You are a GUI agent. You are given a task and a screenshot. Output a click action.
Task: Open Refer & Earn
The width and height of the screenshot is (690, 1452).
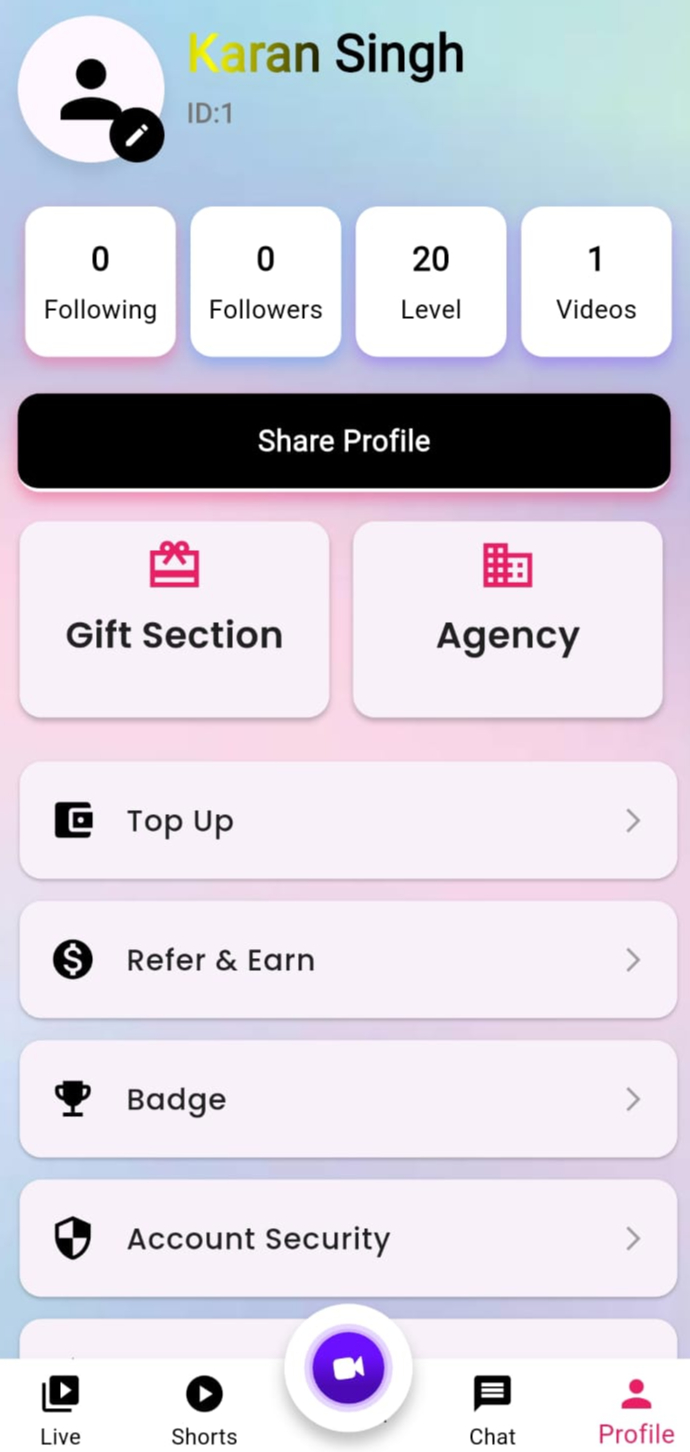pos(348,960)
